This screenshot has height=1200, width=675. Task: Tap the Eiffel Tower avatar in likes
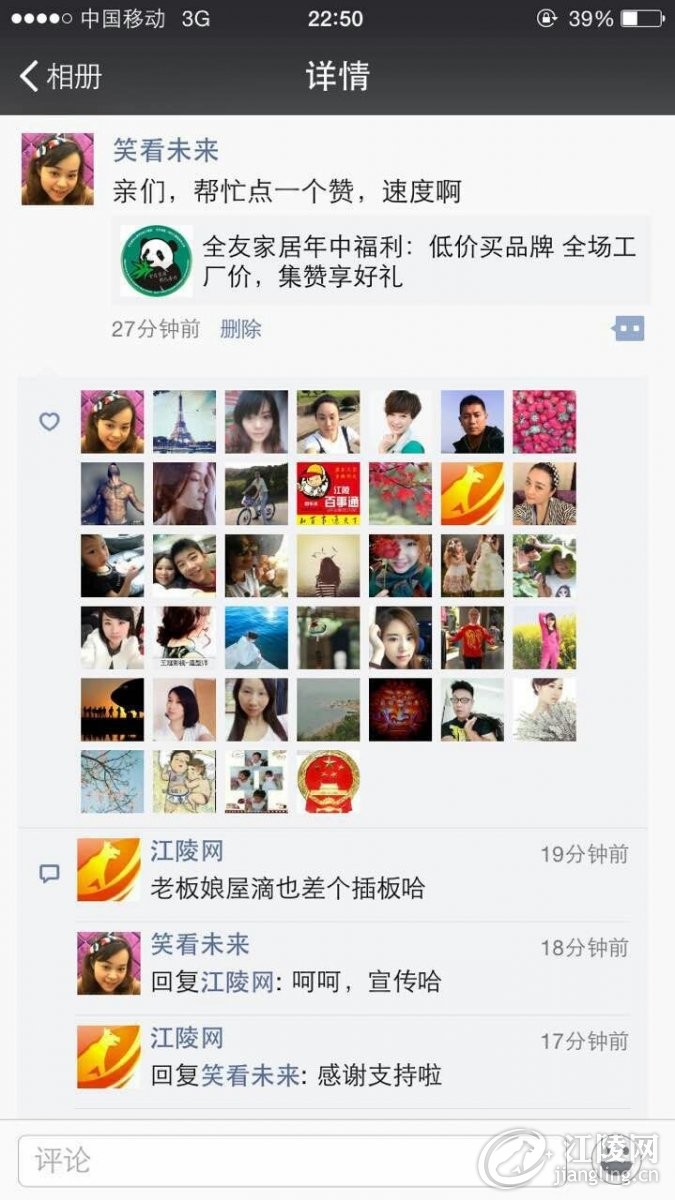pyautogui.click(x=184, y=421)
